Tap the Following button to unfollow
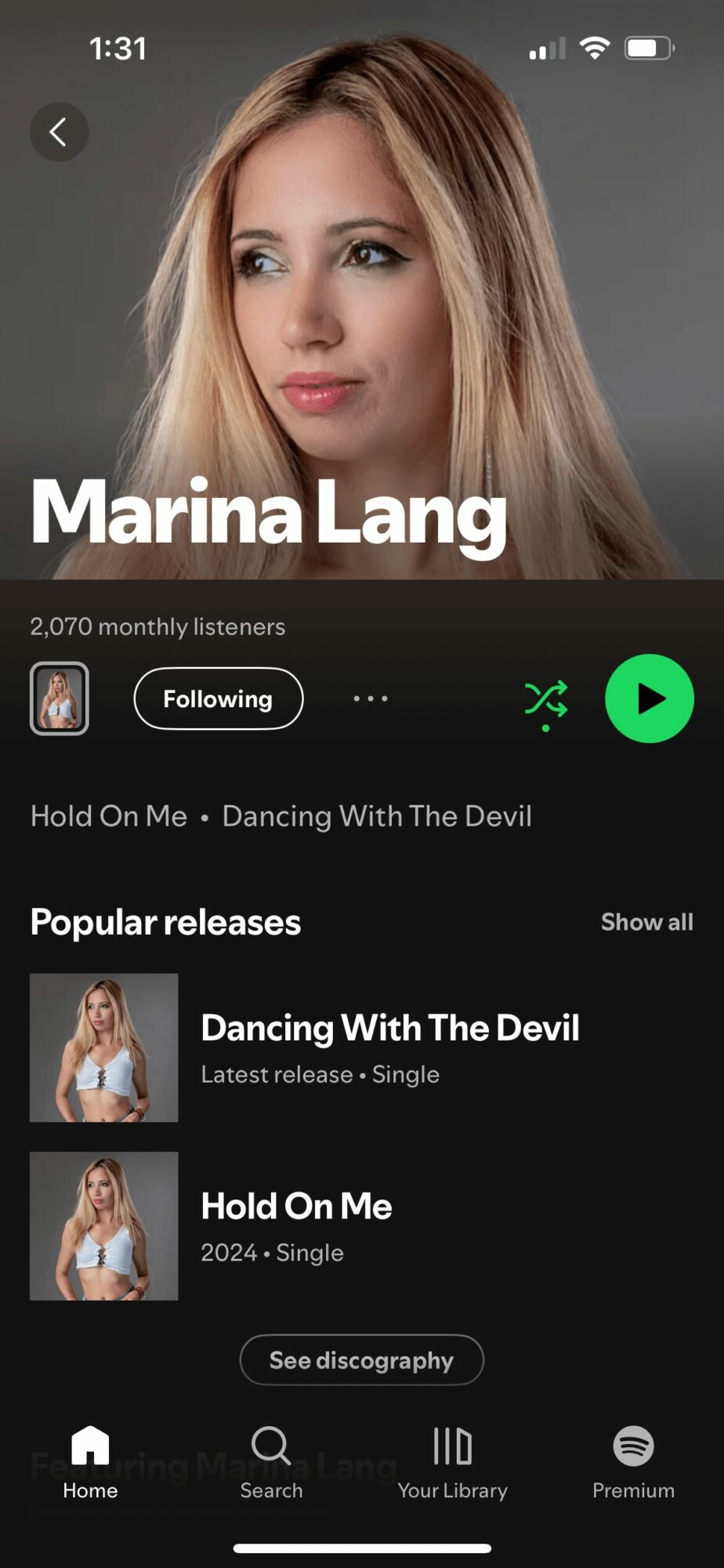This screenshot has width=724, height=1568. 218,699
